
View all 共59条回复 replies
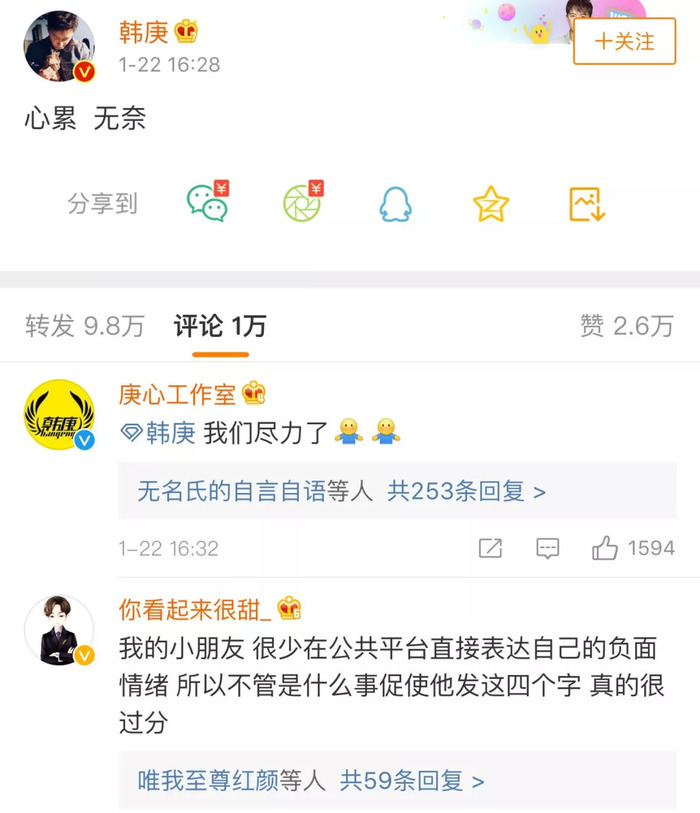(412, 781)
